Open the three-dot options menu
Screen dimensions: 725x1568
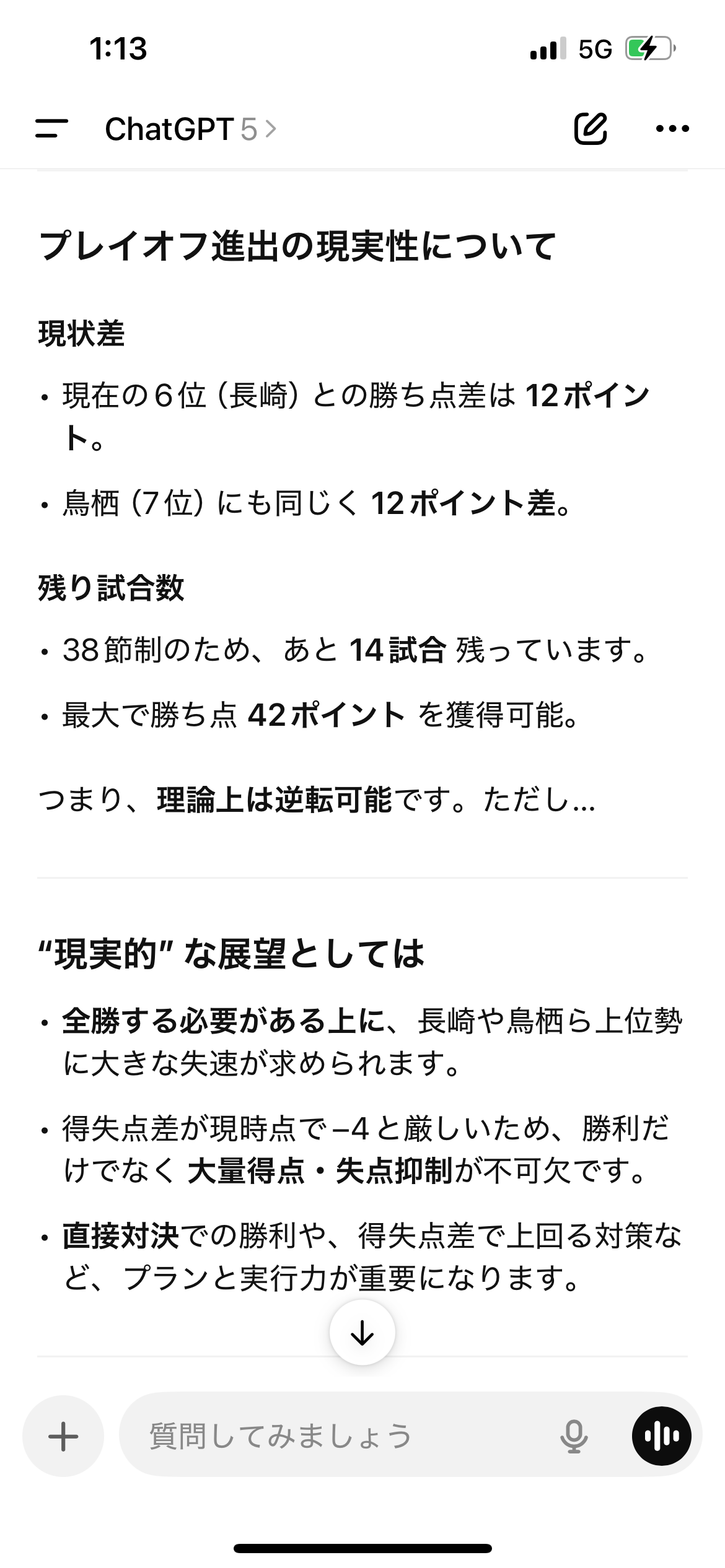[672, 129]
